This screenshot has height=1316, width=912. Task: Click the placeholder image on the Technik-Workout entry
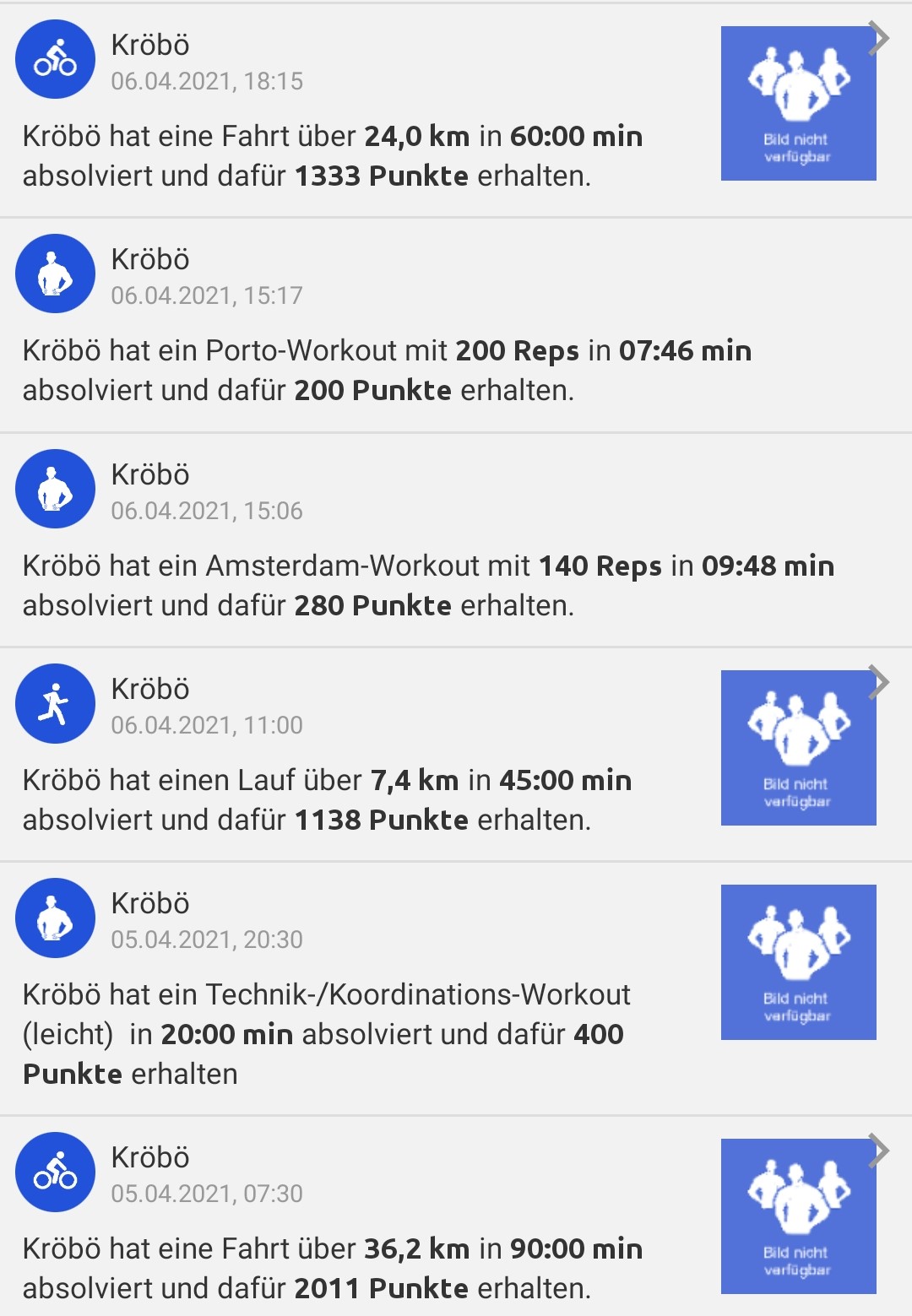pyautogui.click(x=797, y=961)
